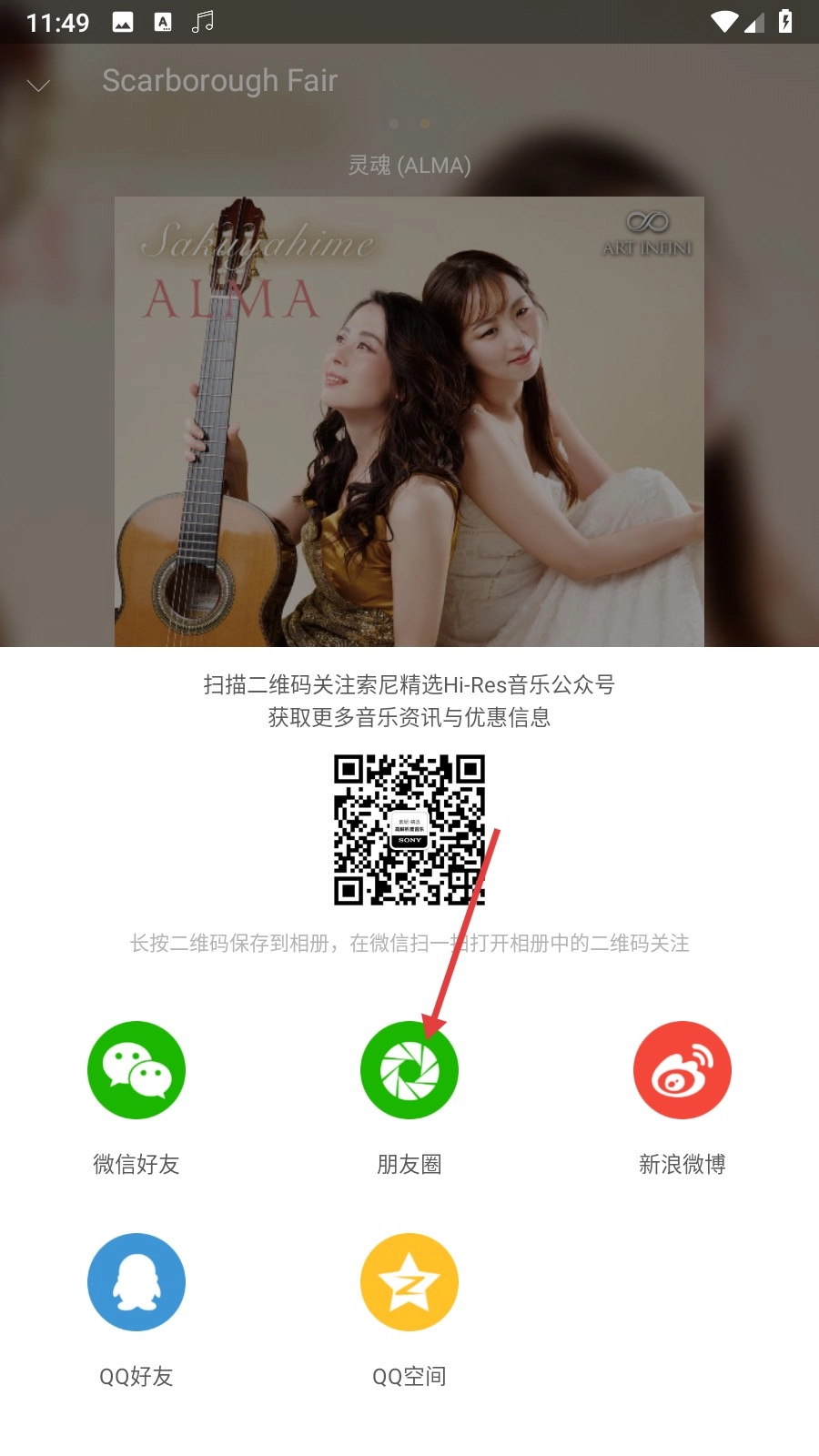This screenshot has height=1456, width=819.
Task: Share to WeChat Moments (朋友圈)
Action: click(409, 1070)
